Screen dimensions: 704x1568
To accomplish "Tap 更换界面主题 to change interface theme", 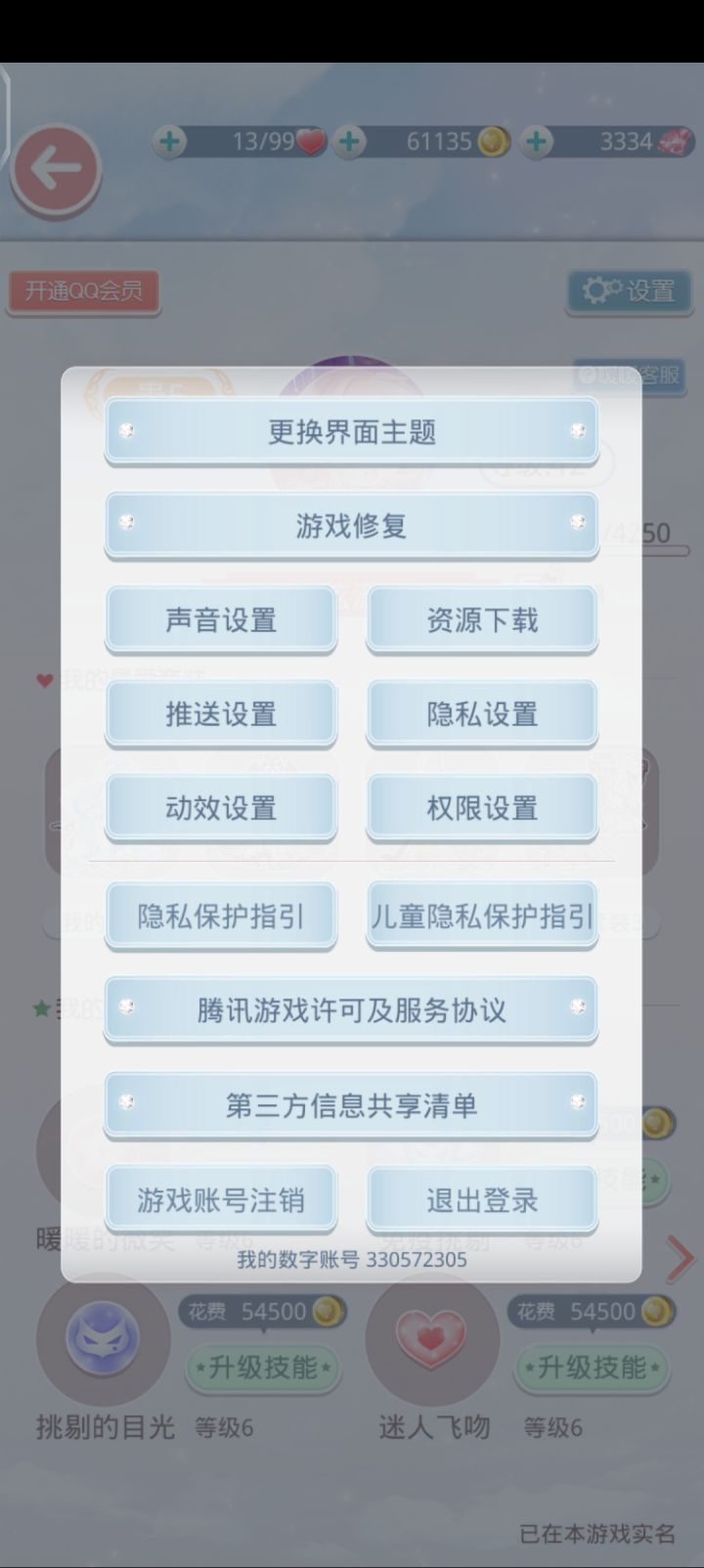I will pos(352,430).
